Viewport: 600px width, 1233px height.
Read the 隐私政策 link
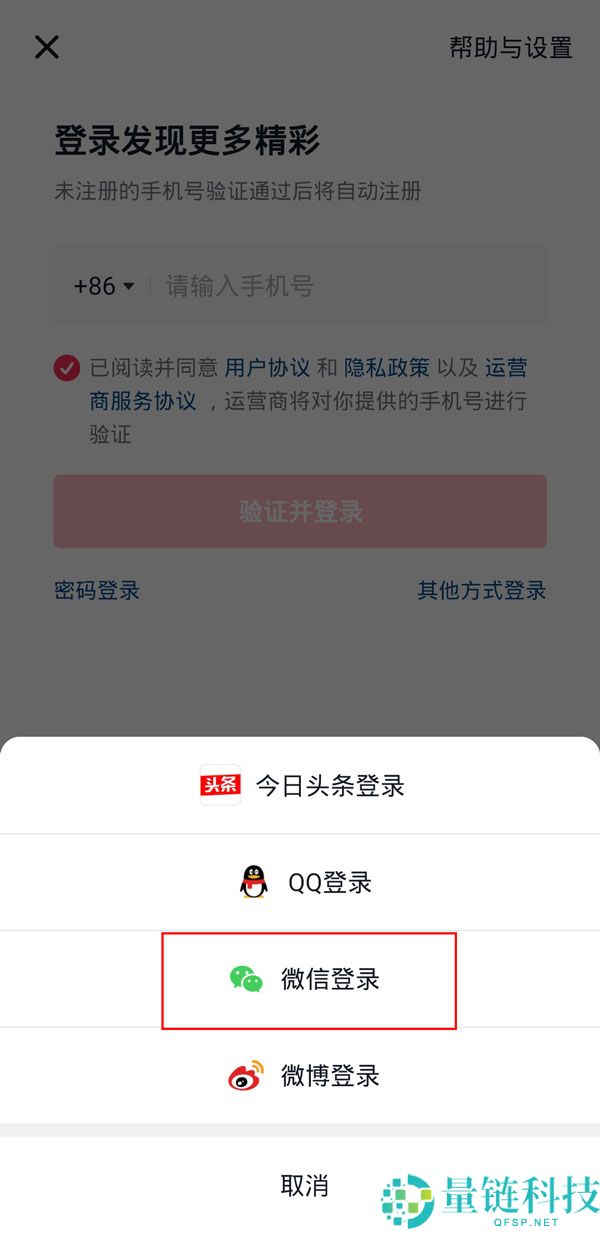coord(386,368)
